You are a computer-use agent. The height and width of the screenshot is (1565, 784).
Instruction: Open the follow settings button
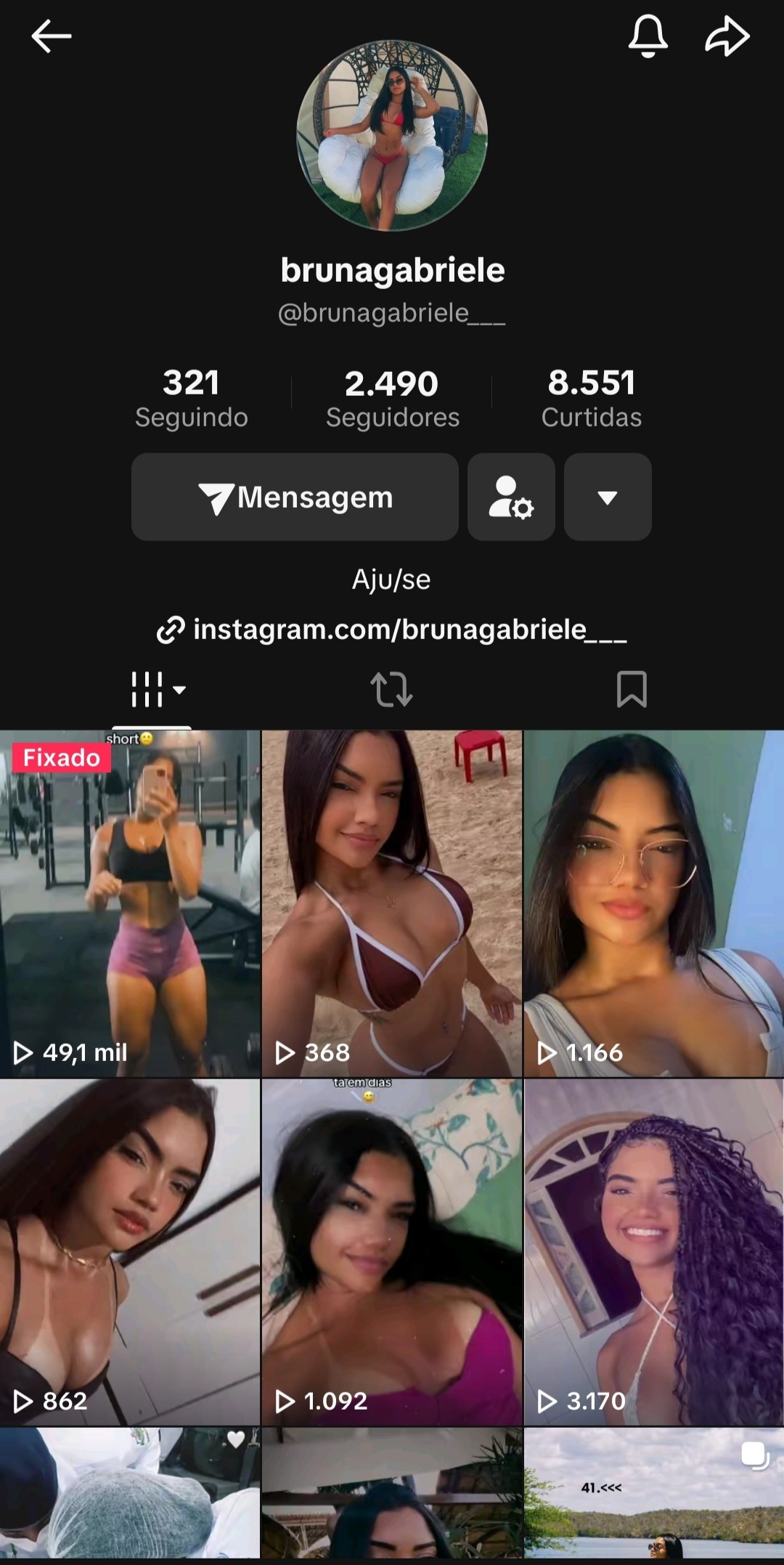511,497
